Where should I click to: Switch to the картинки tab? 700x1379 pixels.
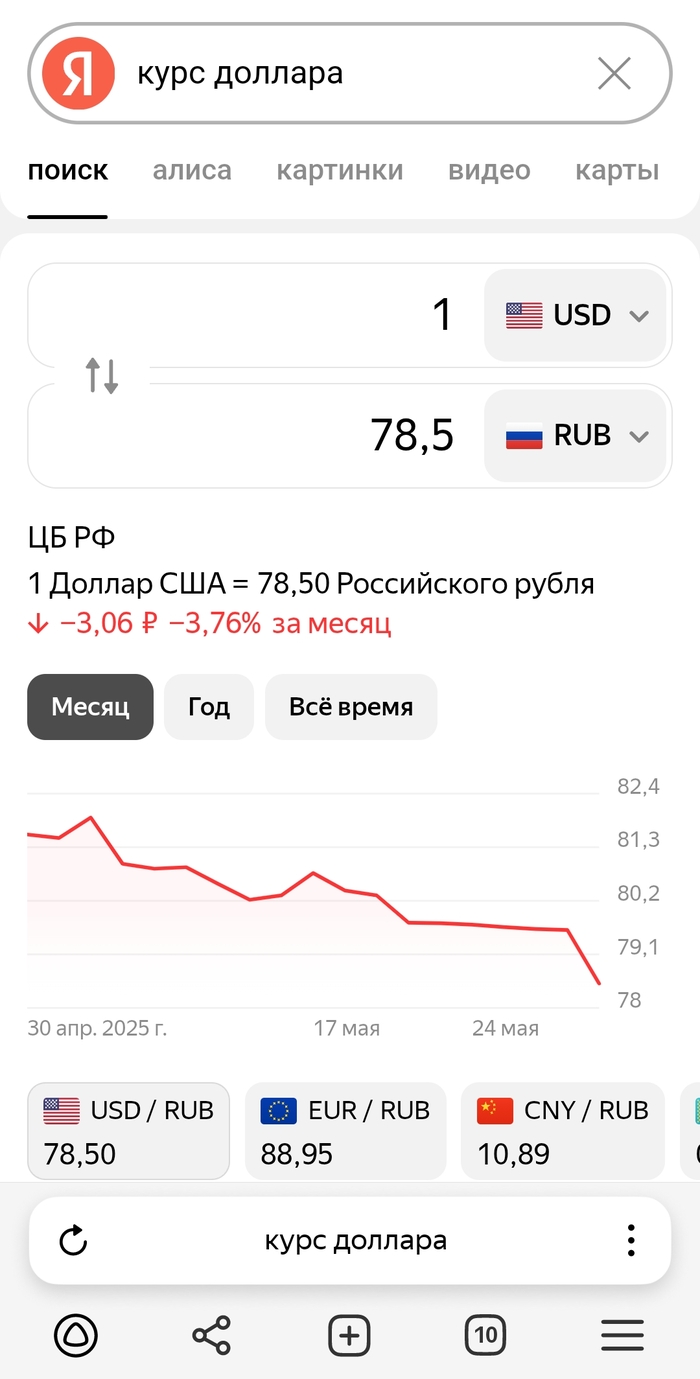click(340, 171)
